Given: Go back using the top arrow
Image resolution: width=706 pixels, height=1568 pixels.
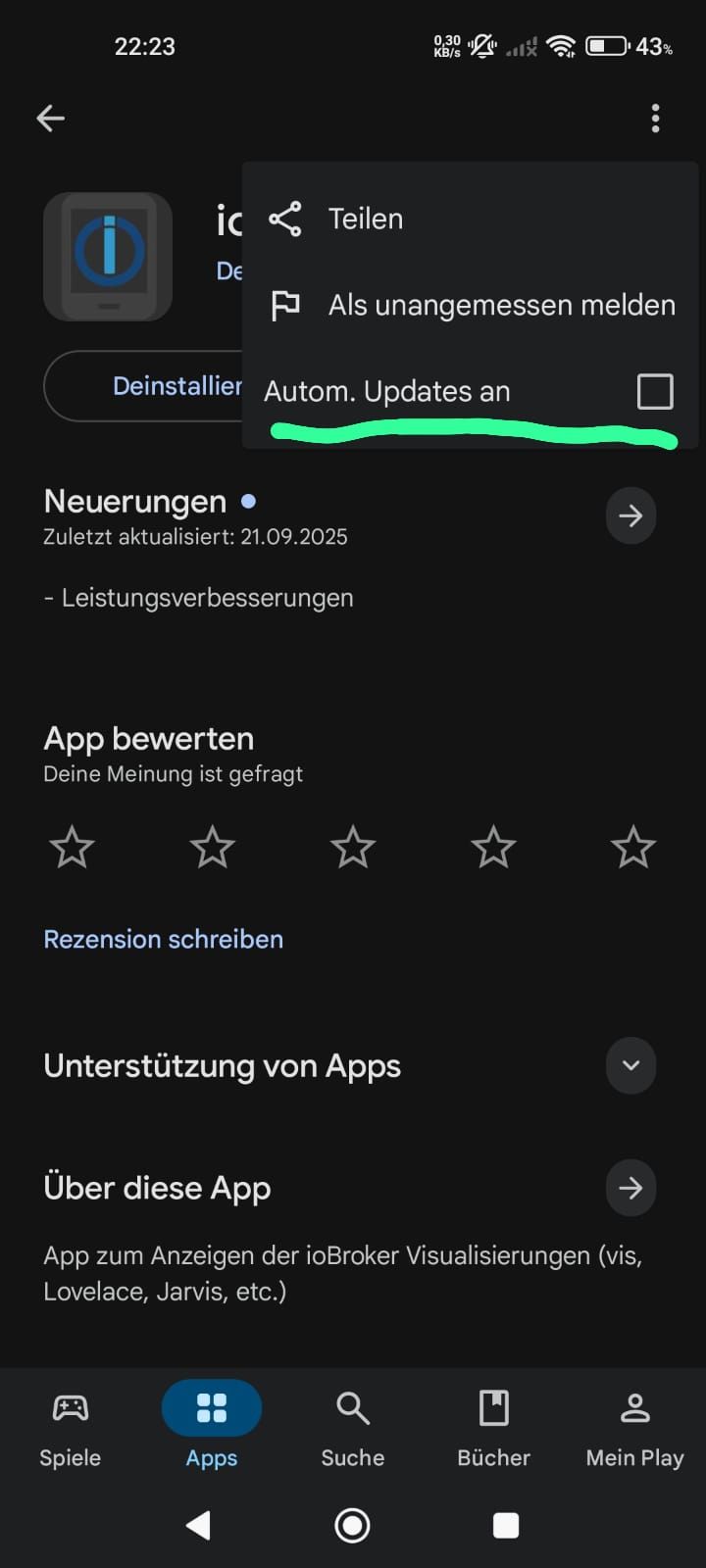Looking at the screenshot, I should 51,119.
